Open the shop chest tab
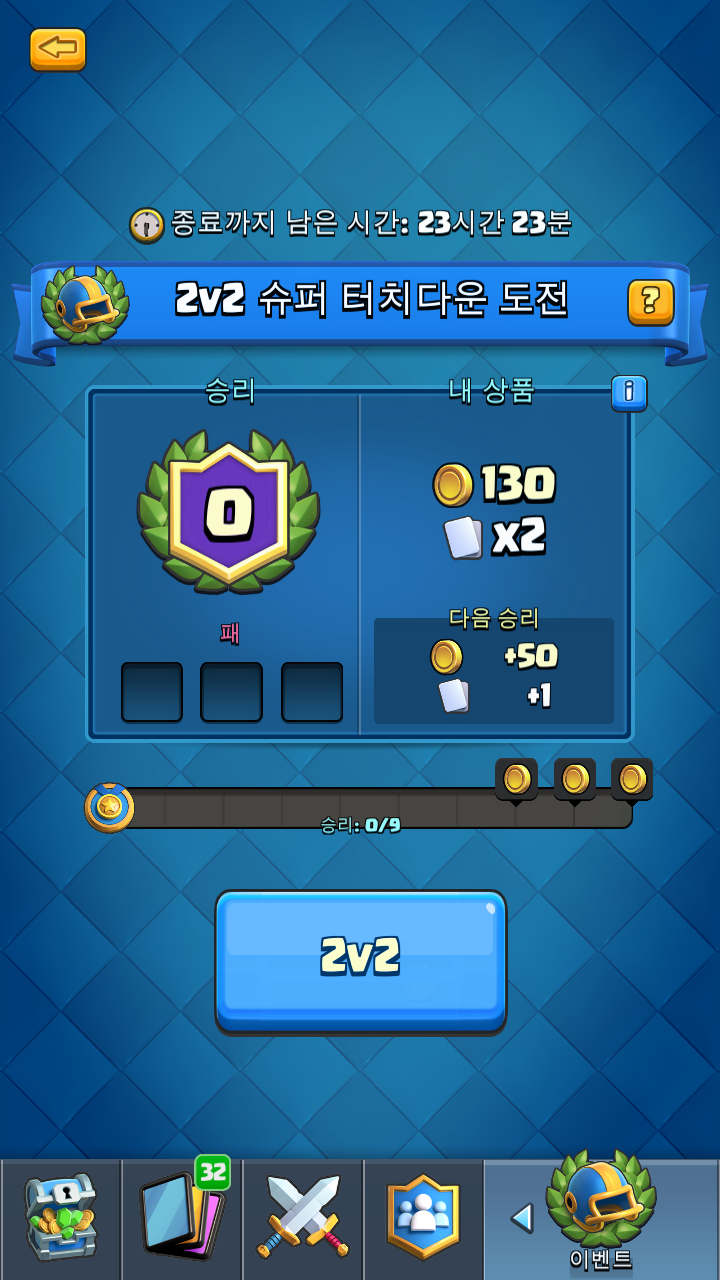The height and width of the screenshot is (1280, 720). (61, 1217)
